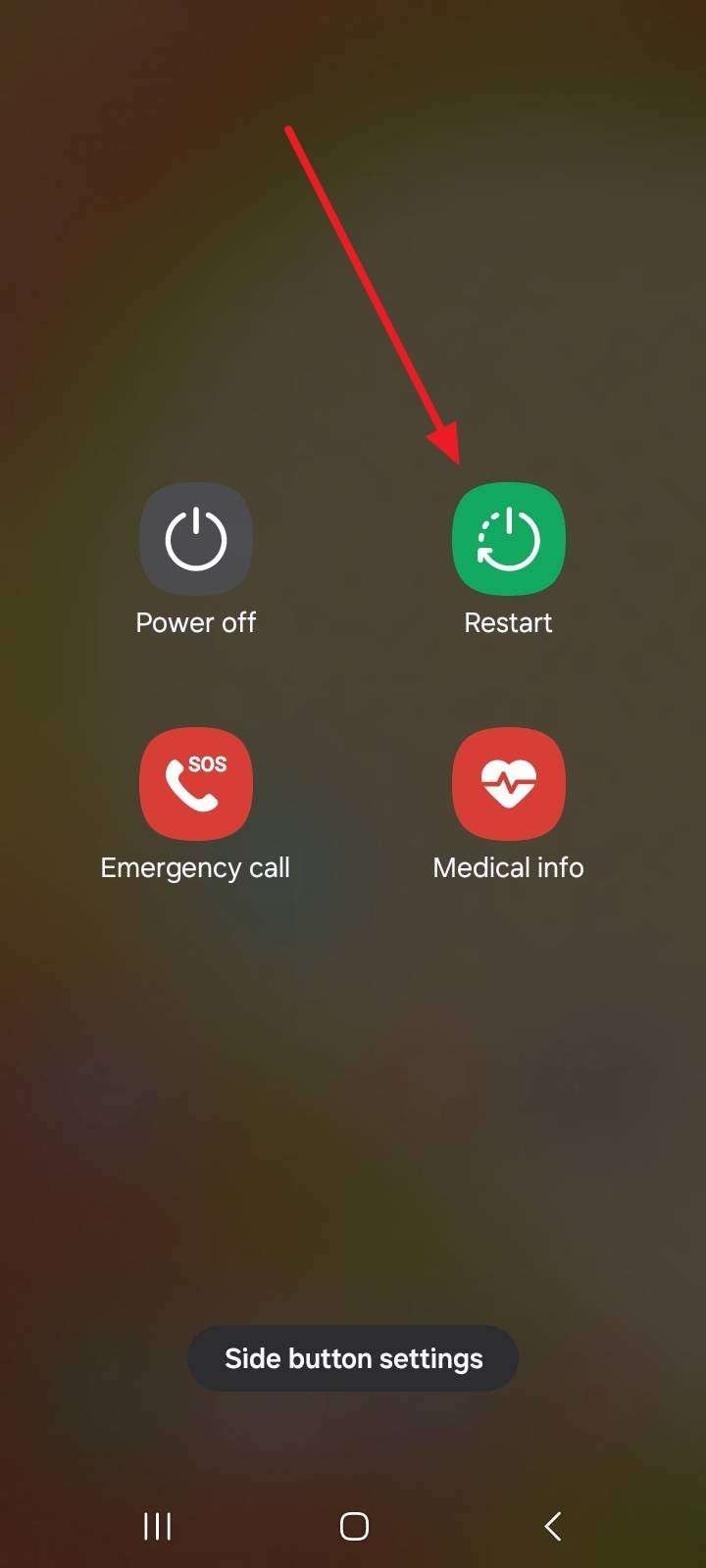
Task: Tap the Back navigation arrow
Action: pos(551,1526)
